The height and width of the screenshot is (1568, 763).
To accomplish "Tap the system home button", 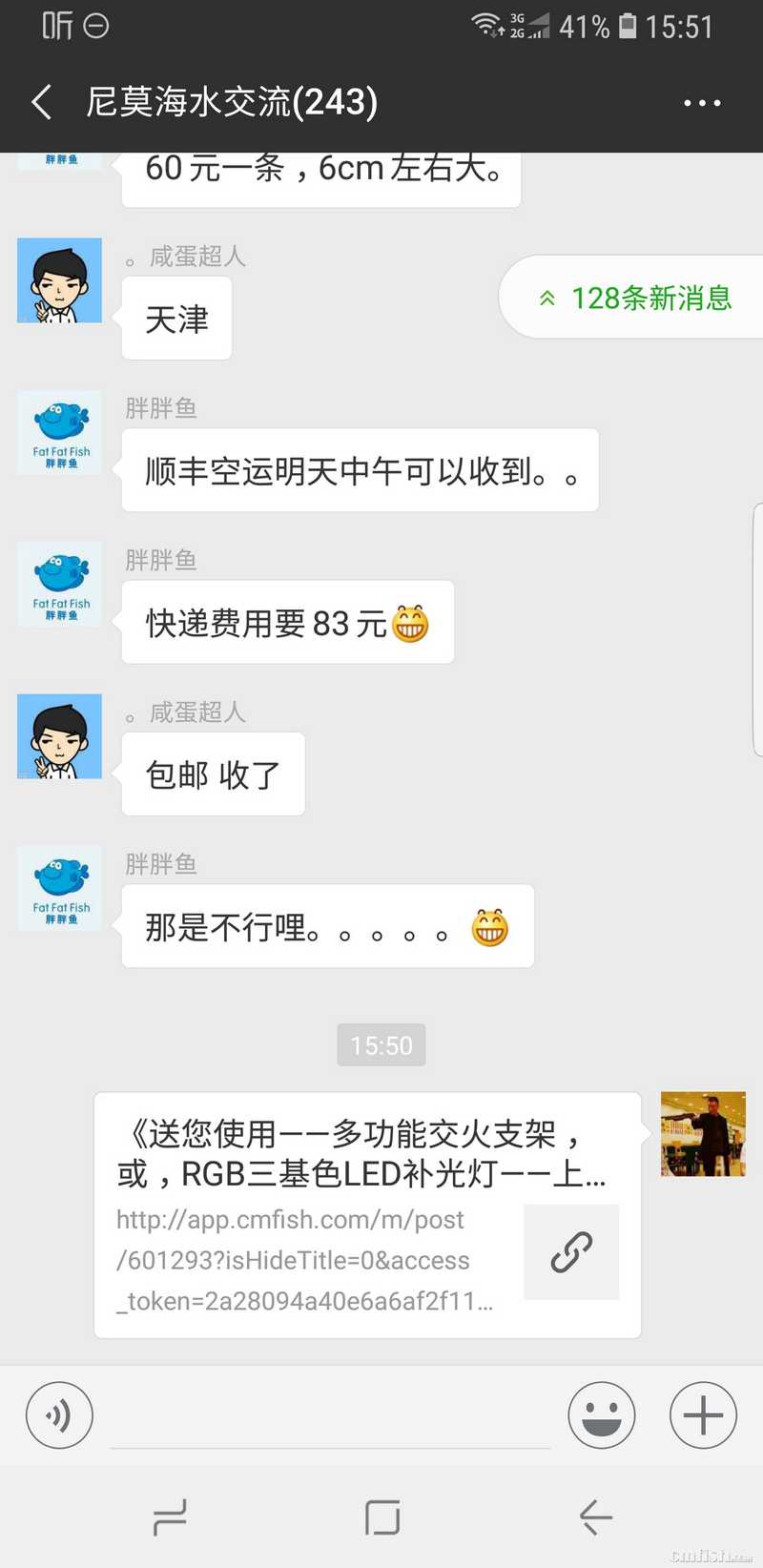I will (382, 1517).
